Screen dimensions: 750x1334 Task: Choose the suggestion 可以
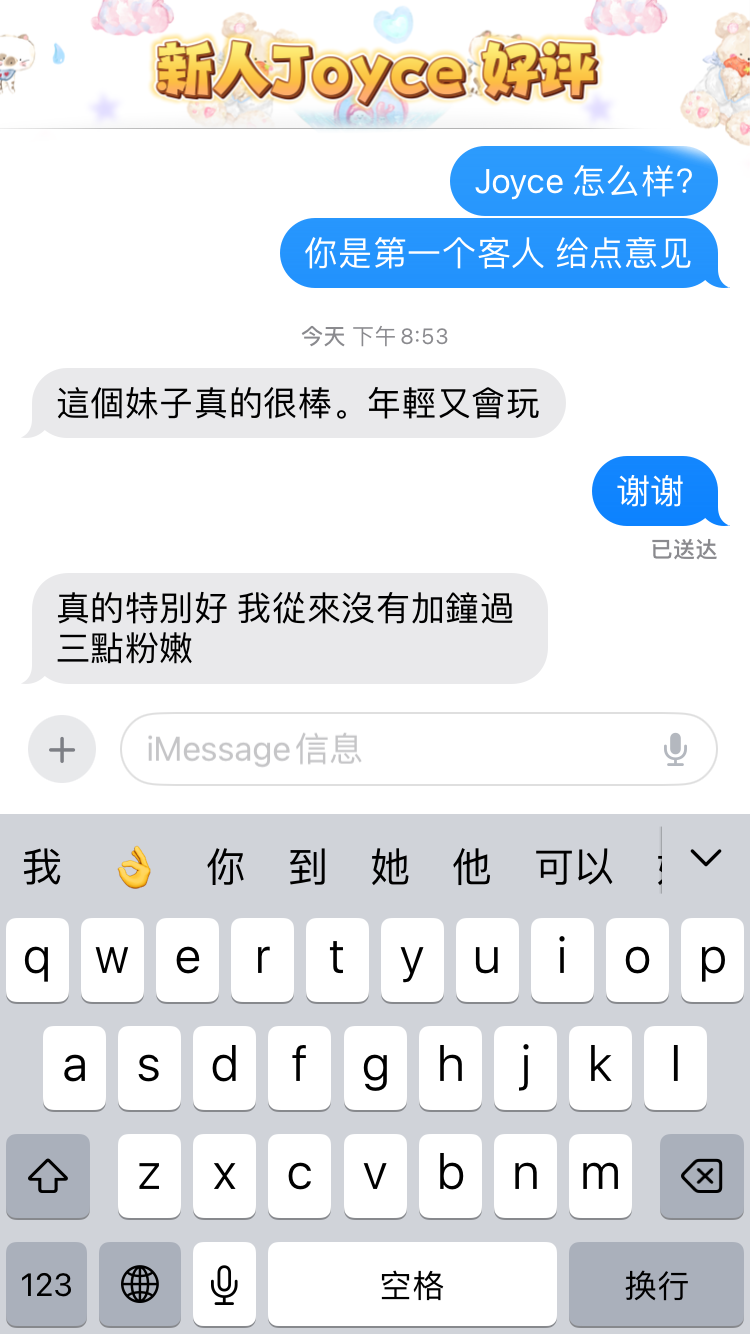pyautogui.click(x=574, y=867)
